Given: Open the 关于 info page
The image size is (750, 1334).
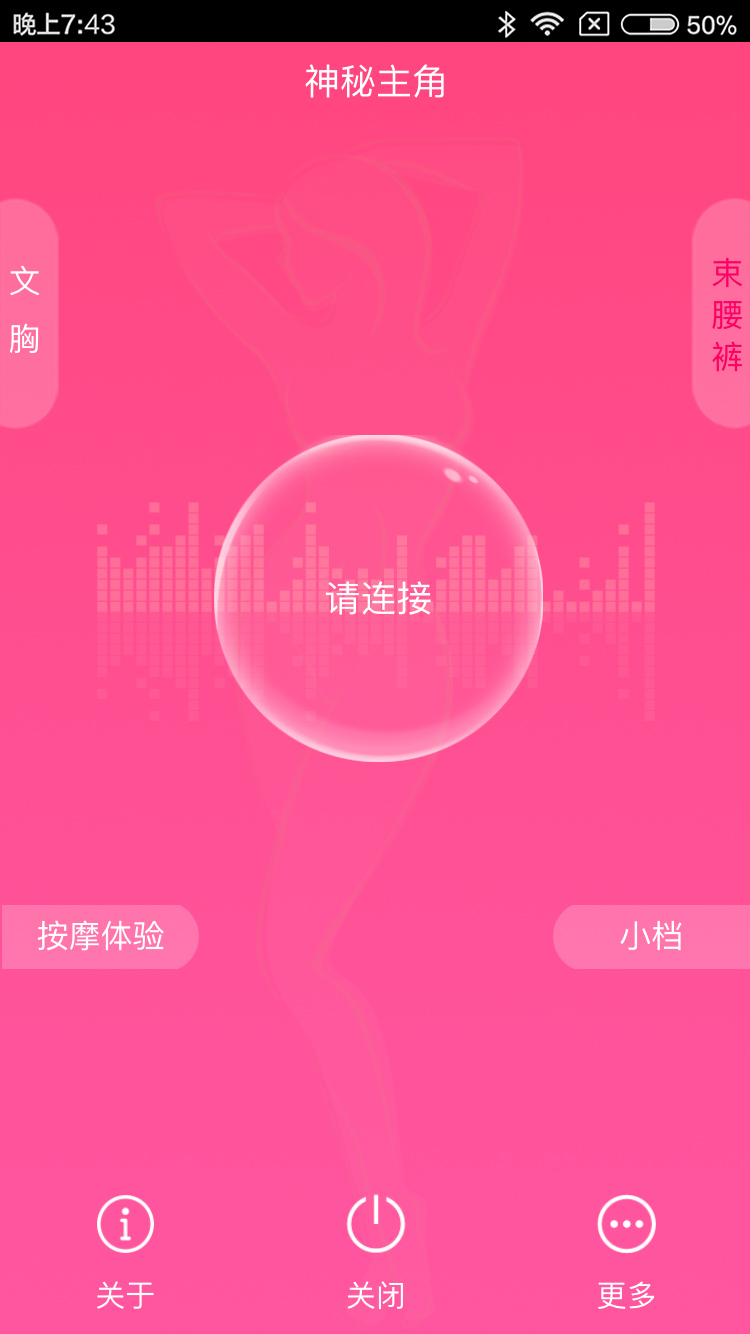Looking at the screenshot, I should (x=125, y=1250).
